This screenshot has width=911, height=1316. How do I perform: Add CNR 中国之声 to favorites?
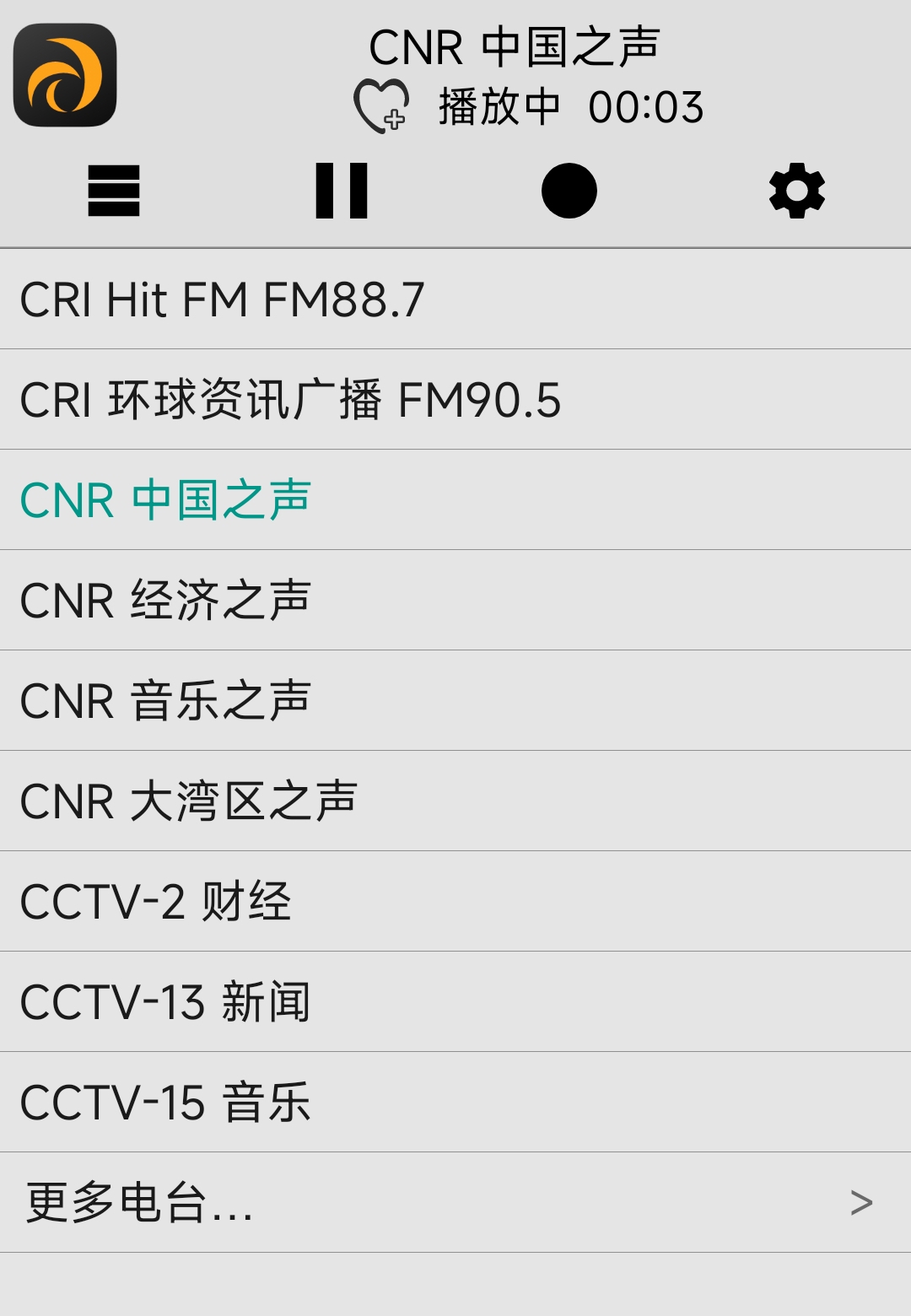pos(381,106)
